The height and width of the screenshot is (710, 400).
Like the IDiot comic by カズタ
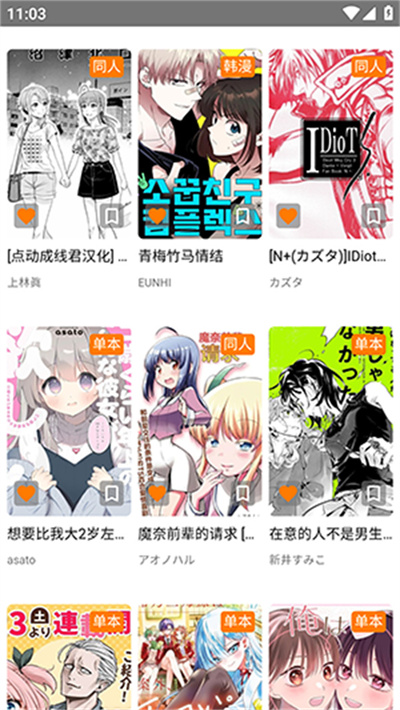click(x=288, y=216)
